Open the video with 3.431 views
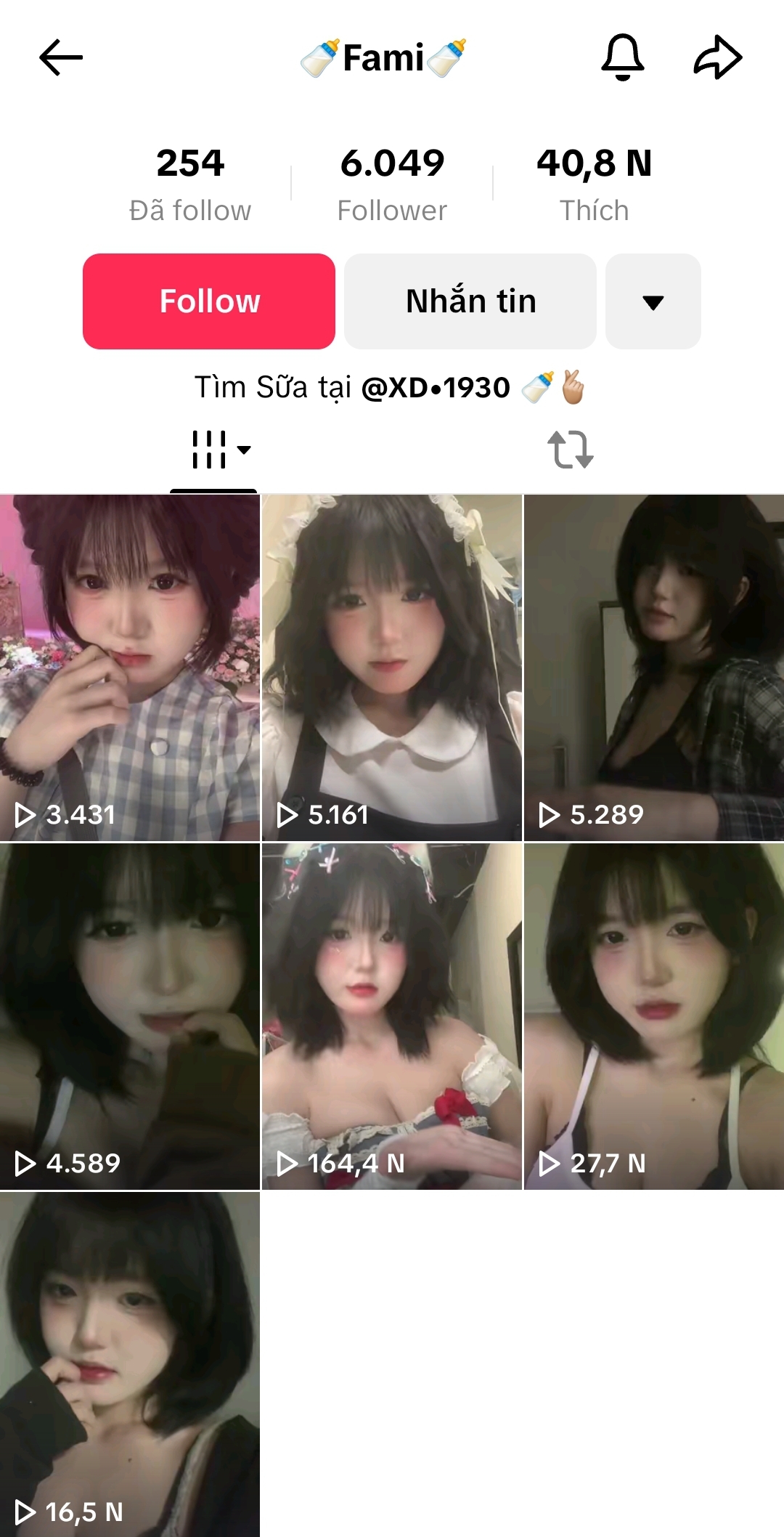 (130, 668)
